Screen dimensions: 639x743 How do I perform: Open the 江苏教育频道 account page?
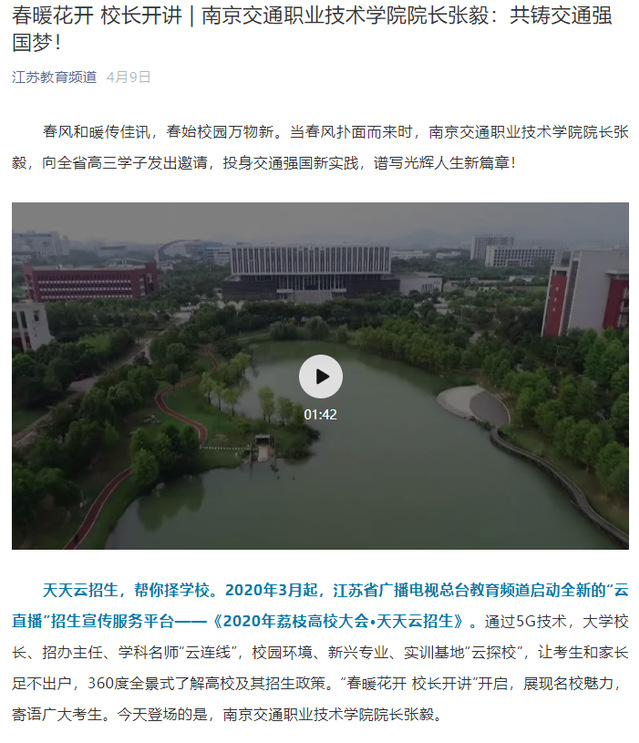(x=54, y=77)
